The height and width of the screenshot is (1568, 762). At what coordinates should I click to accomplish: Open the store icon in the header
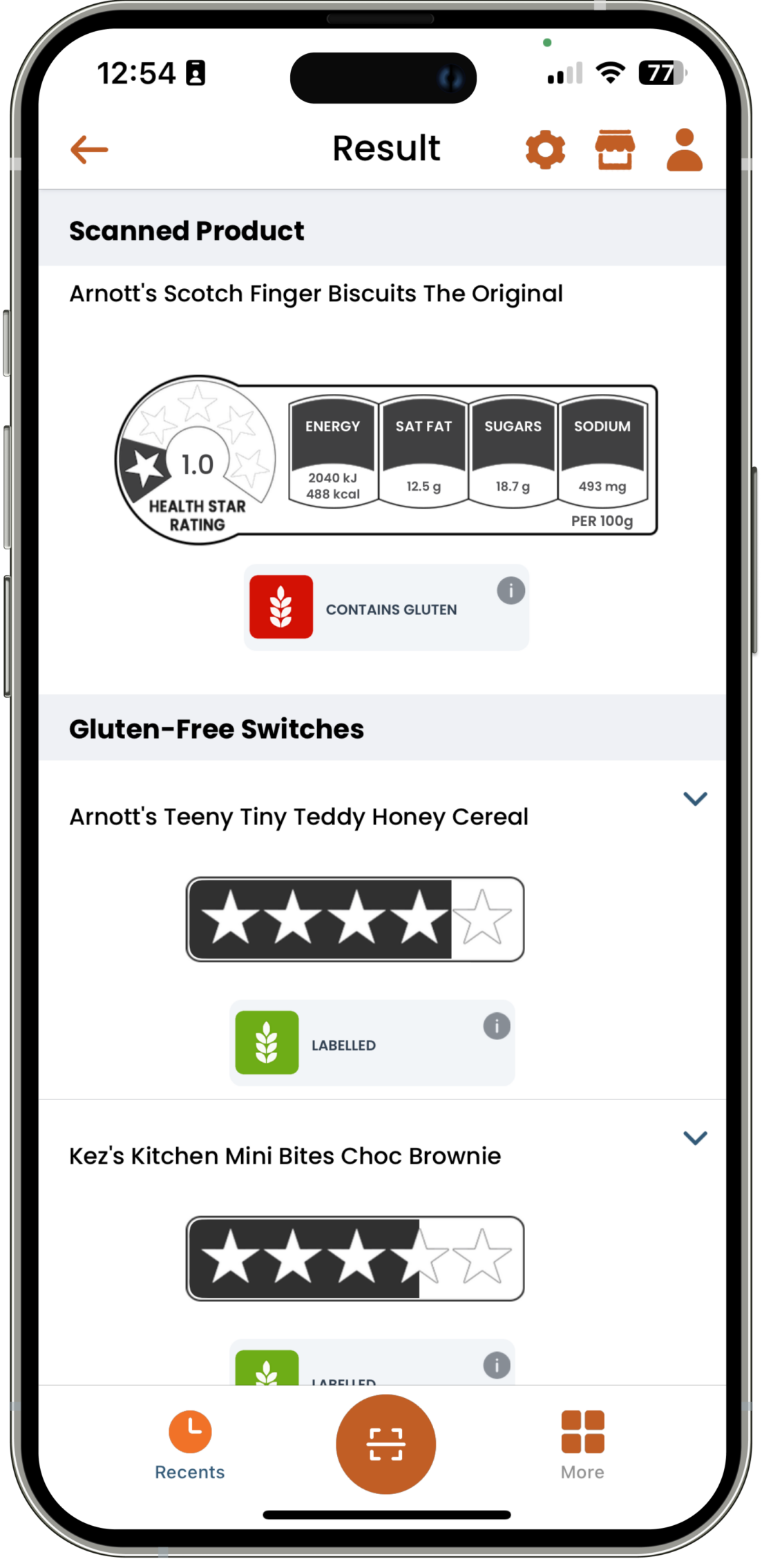[615, 149]
